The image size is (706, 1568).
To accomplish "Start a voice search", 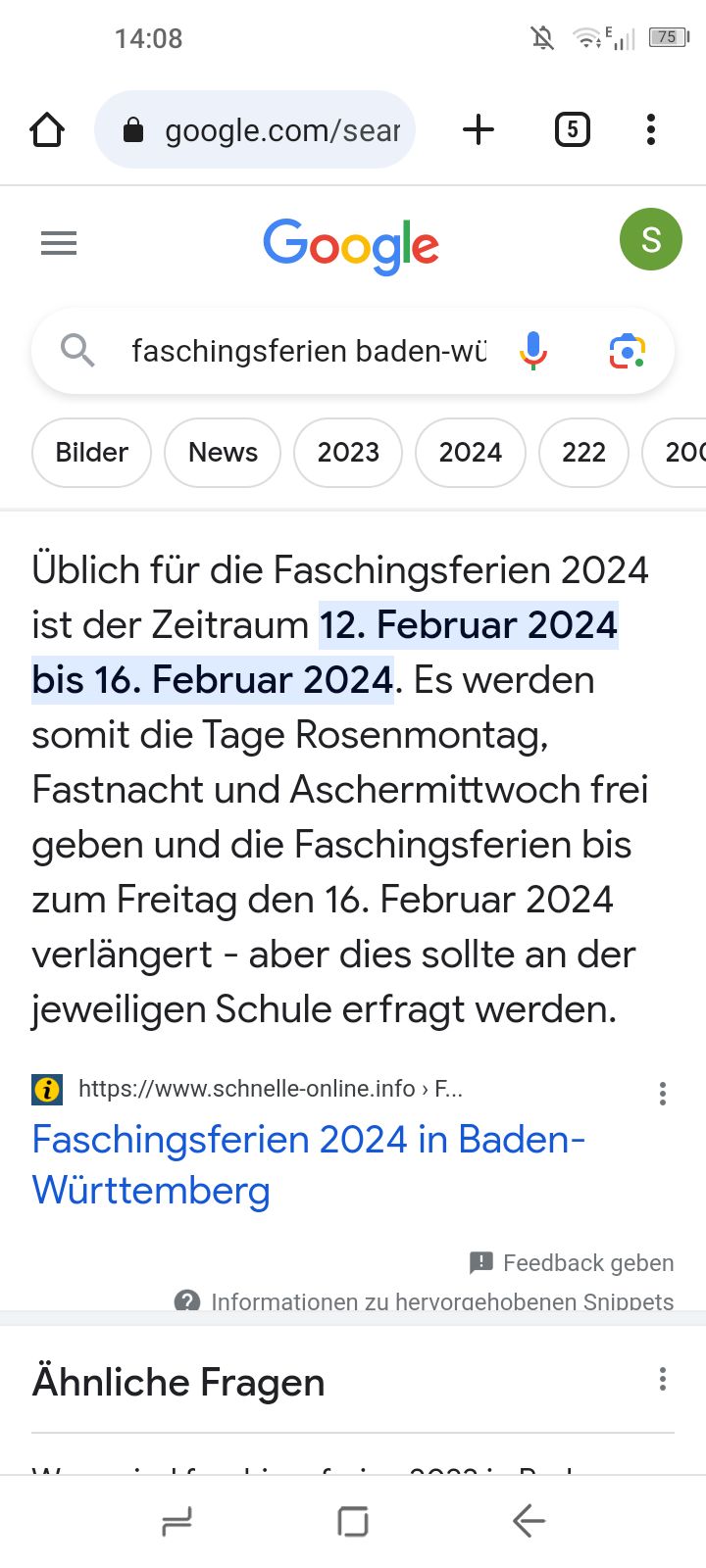I will point(533,351).
